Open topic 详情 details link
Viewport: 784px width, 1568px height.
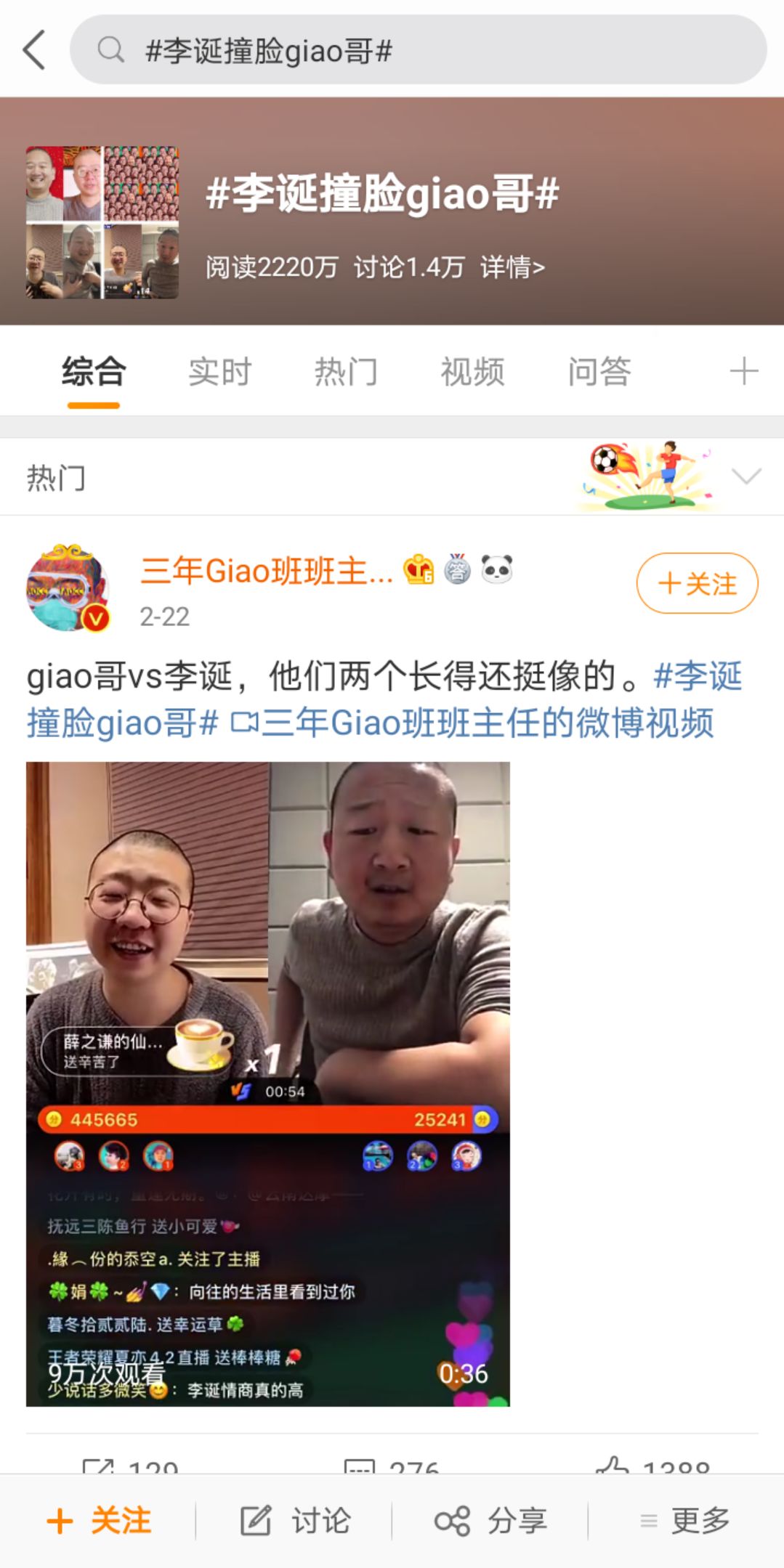click(x=512, y=267)
